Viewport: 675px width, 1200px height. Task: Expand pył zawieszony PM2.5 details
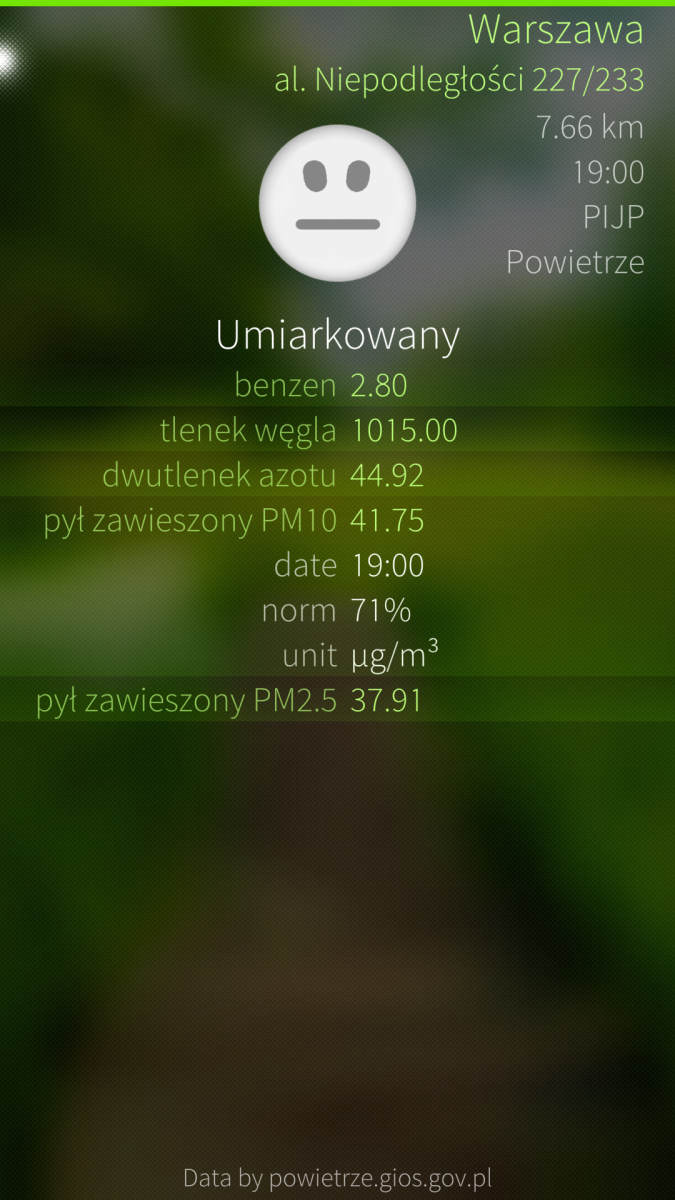337,700
